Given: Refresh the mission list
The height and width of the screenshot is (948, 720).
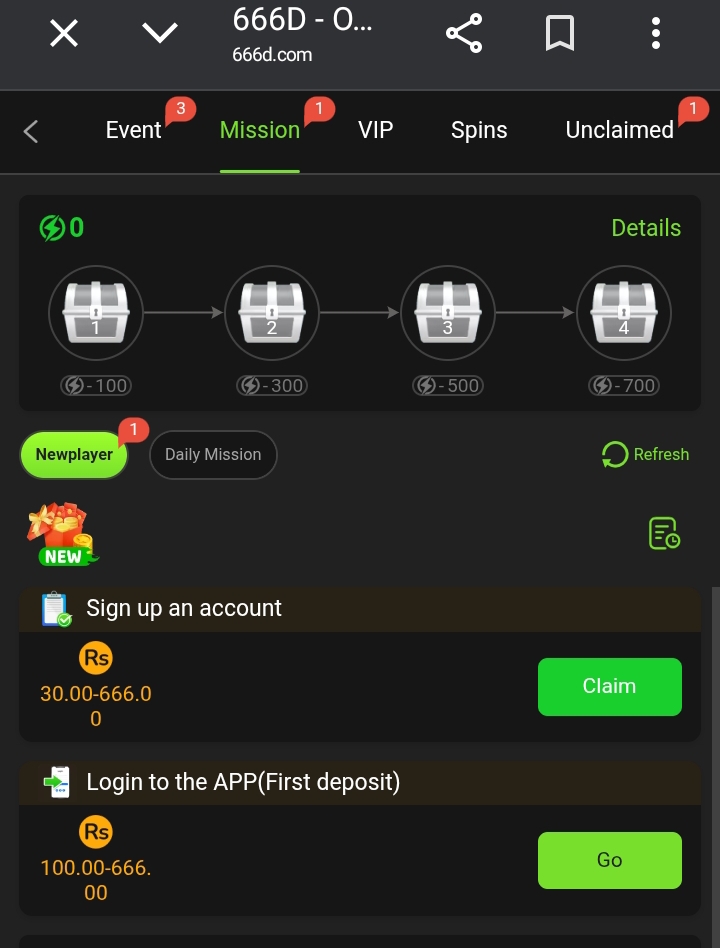Looking at the screenshot, I should (x=646, y=454).
